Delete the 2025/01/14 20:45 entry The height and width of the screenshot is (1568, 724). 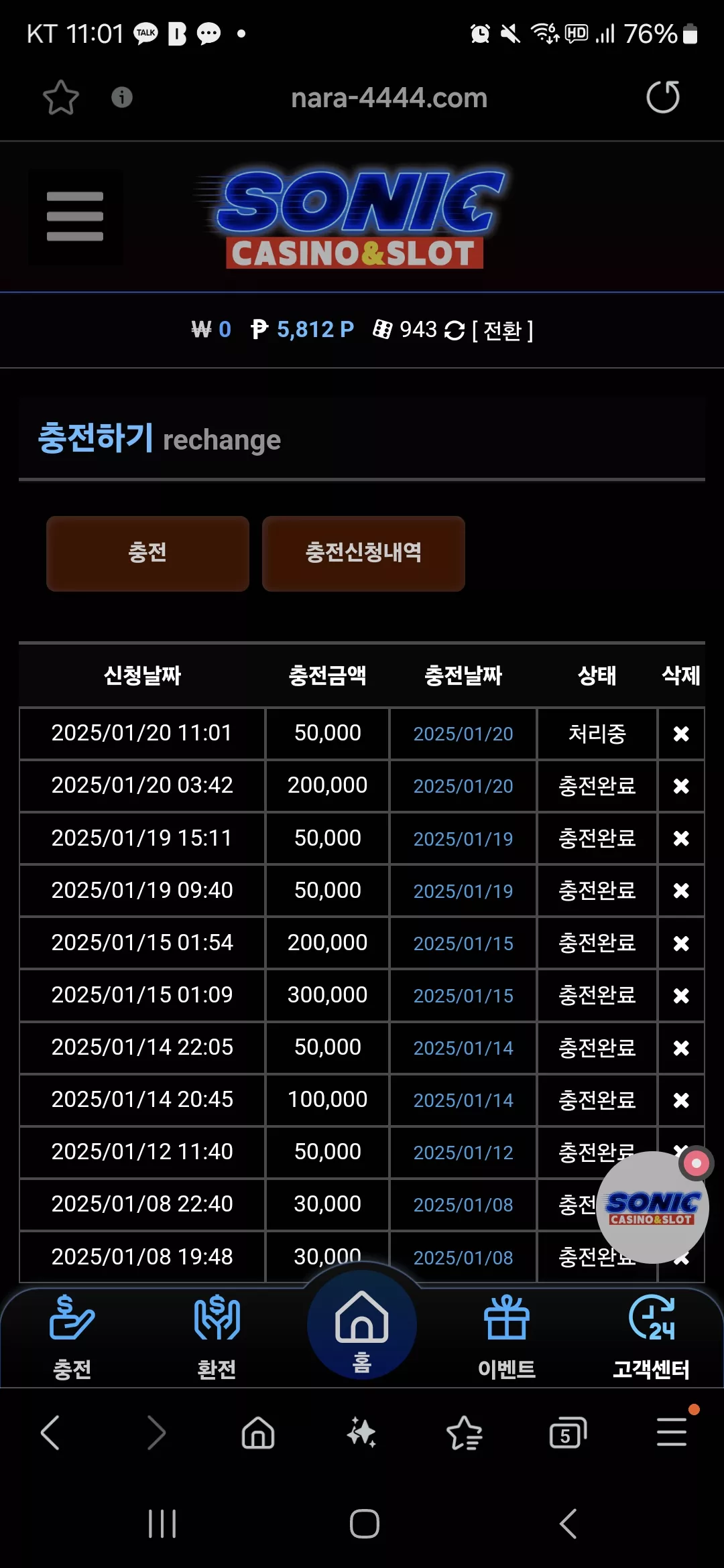tap(681, 1100)
